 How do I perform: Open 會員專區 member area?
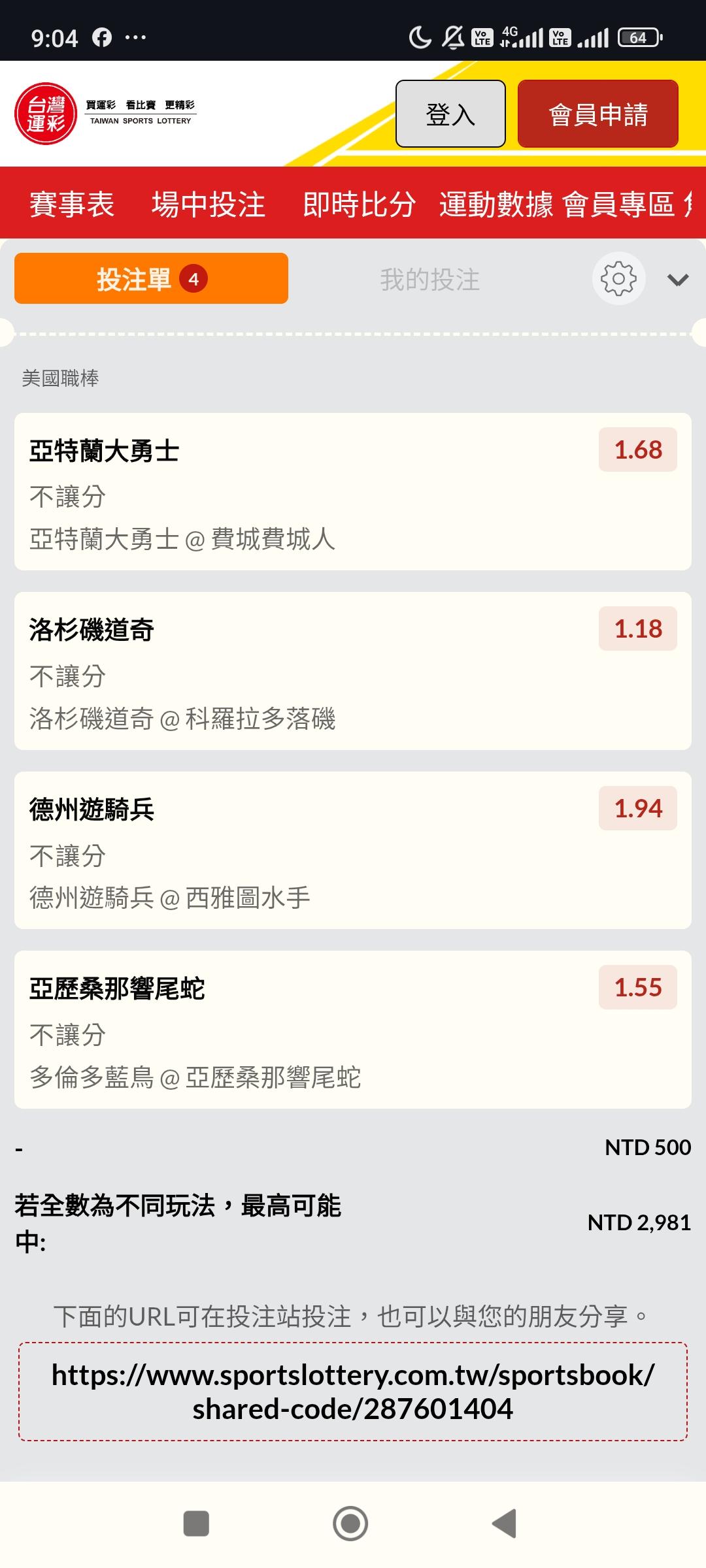[x=618, y=204]
